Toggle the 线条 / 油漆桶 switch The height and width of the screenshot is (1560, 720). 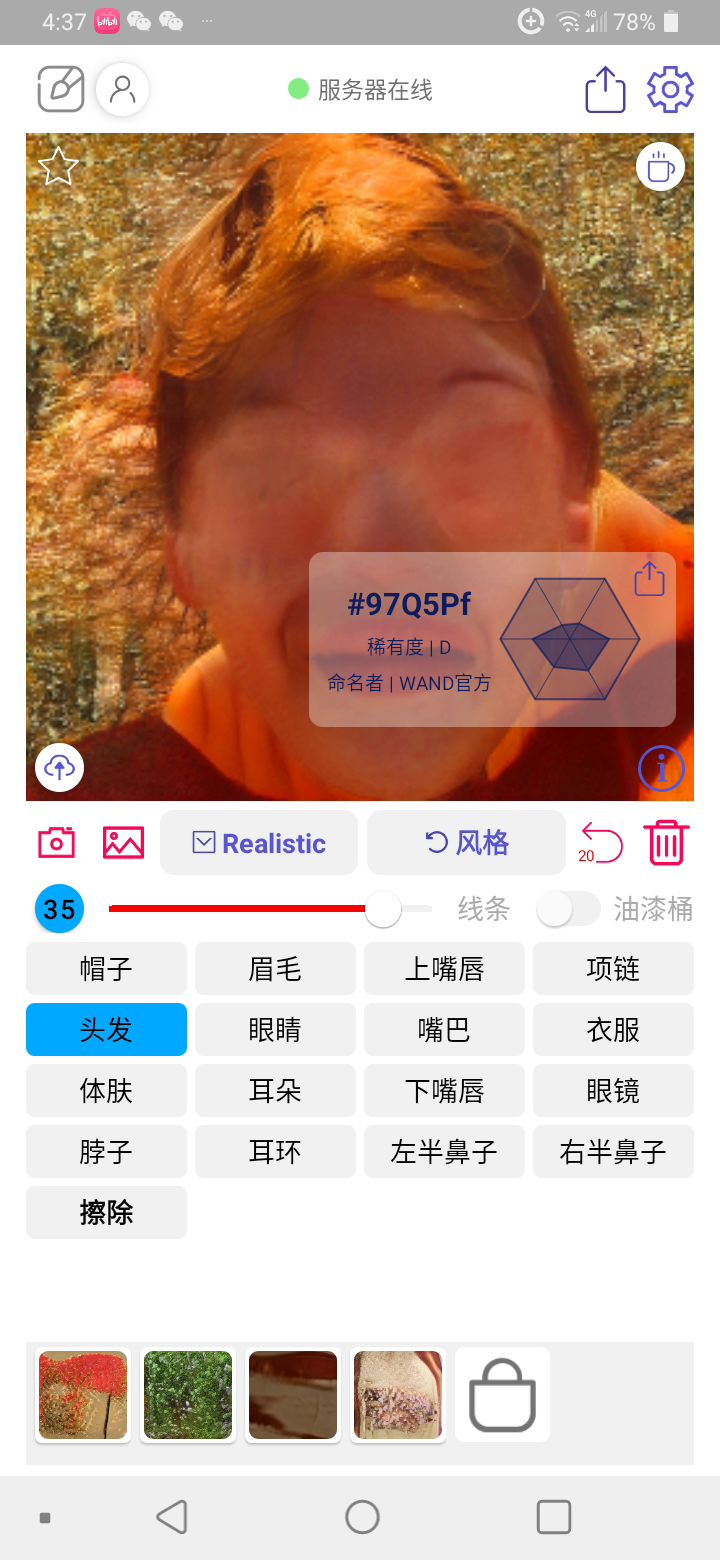568,909
